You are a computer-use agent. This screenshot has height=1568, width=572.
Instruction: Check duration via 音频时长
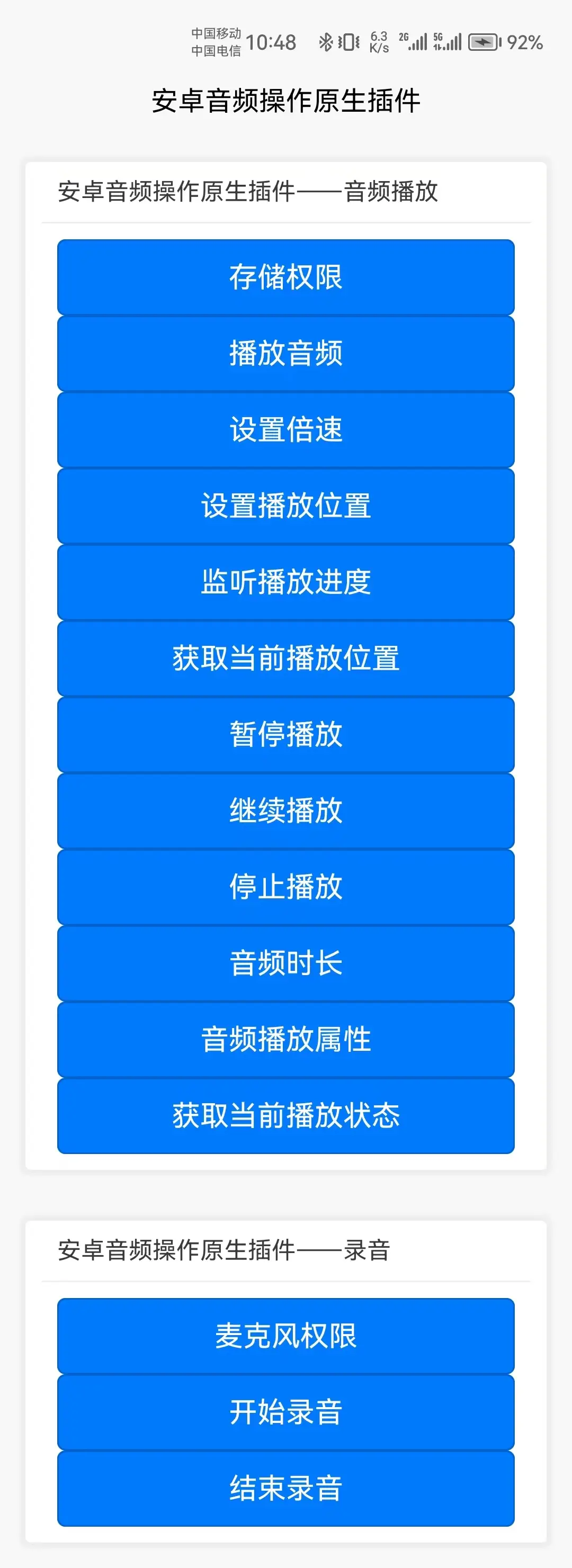tap(285, 963)
